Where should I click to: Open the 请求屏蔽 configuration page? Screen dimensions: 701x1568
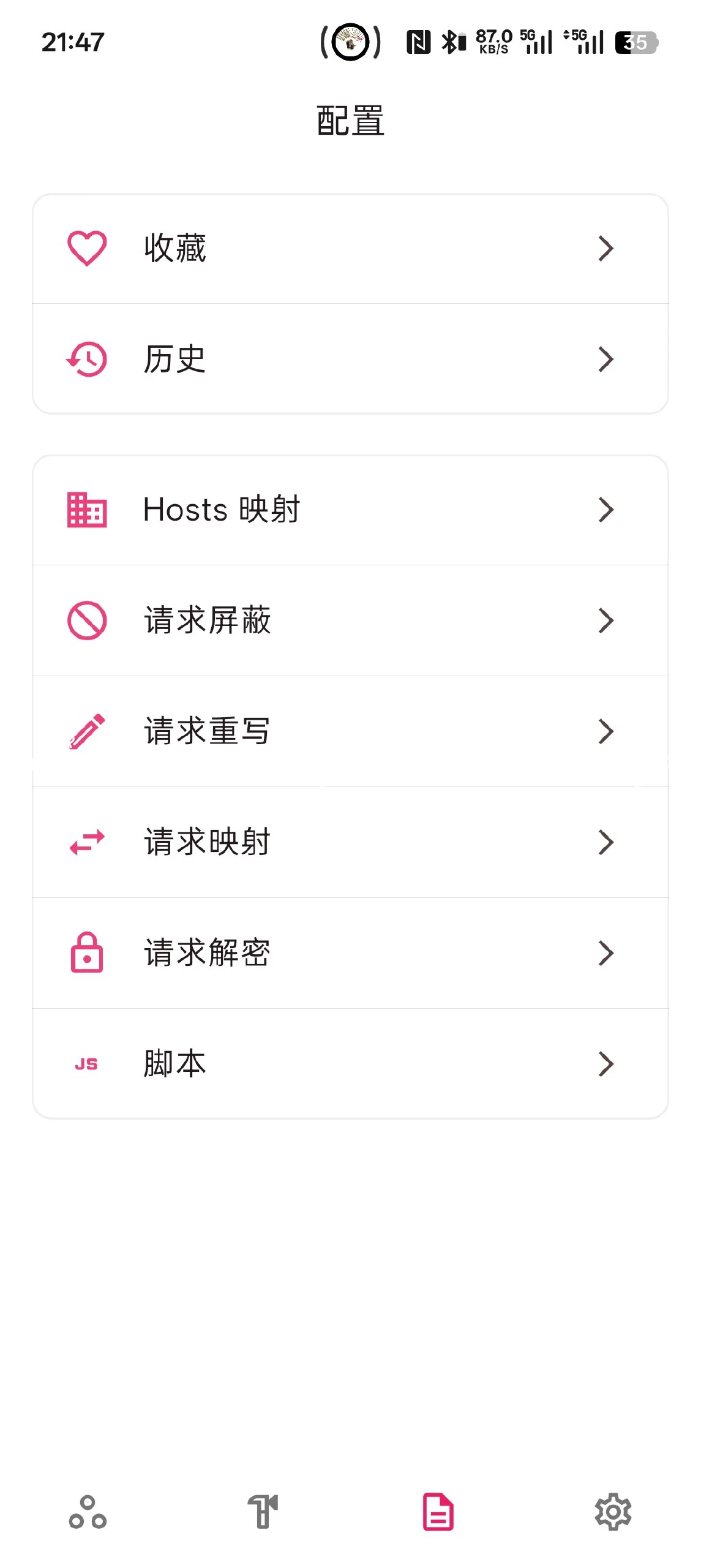pyautogui.click(x=350, y=620)
